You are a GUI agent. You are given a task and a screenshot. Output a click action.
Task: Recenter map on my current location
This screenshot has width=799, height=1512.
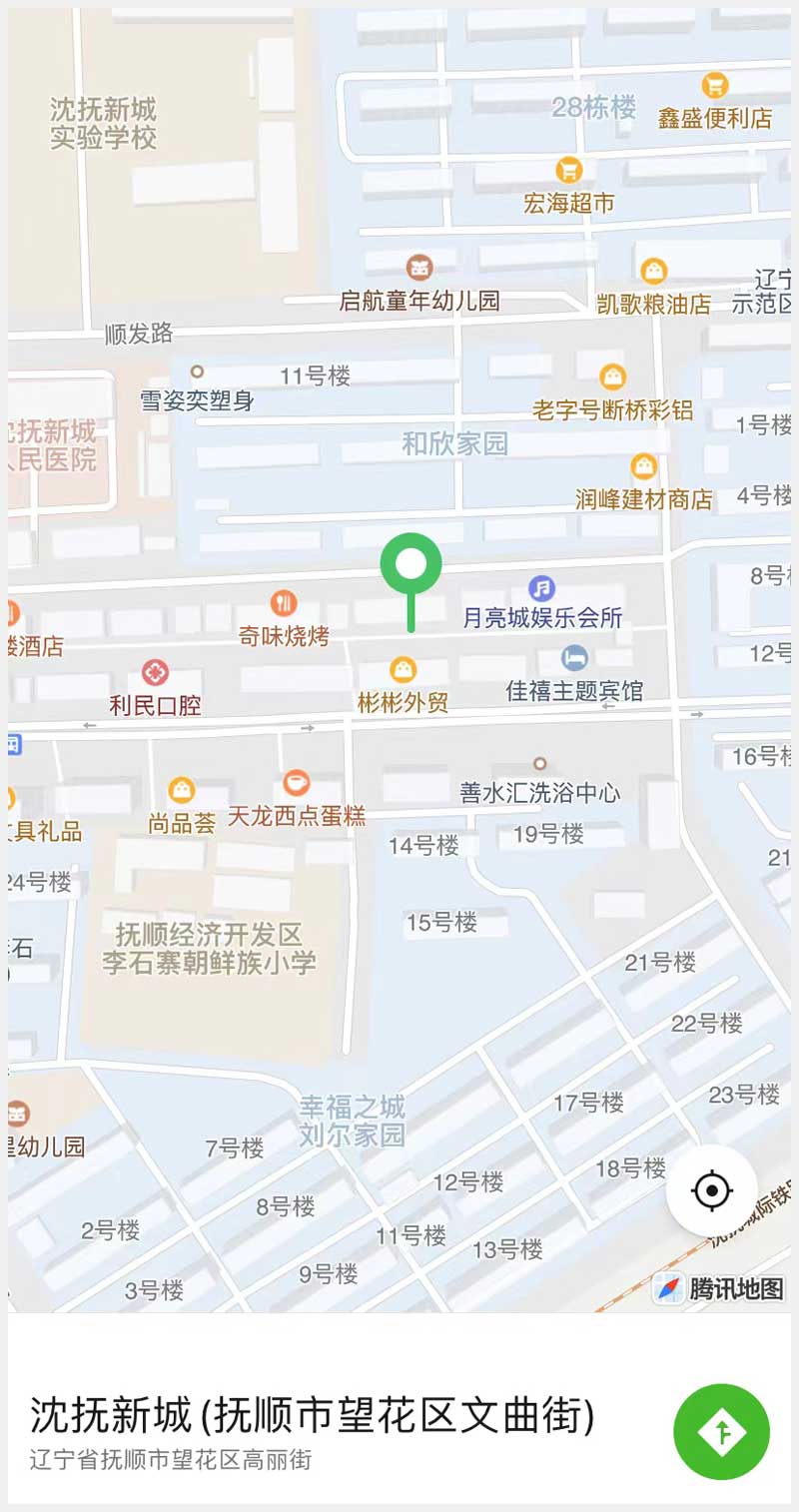coord(712,1190)
